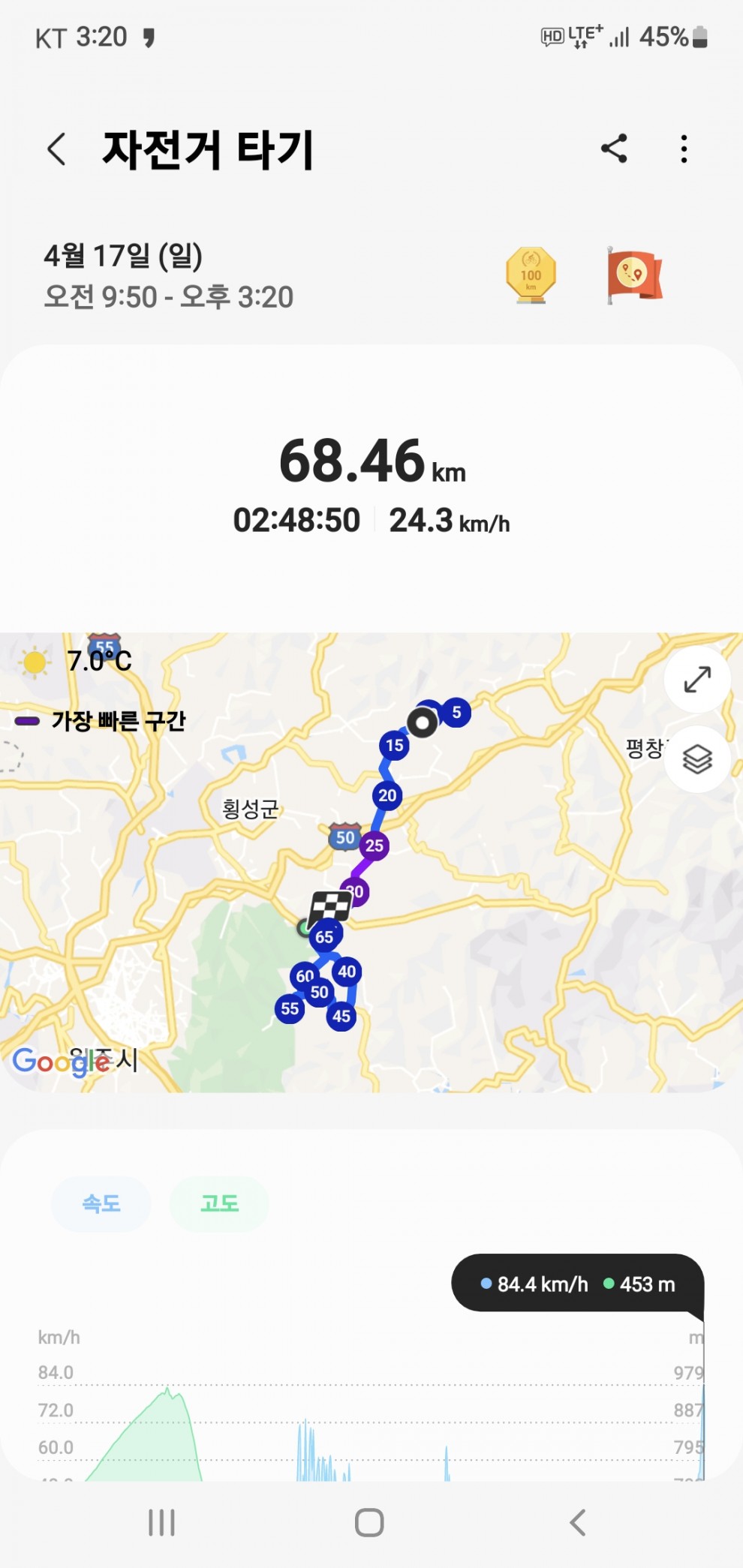Open the 100 km gold badge
The height and width of the screenshot is (1568, 743).
(x=531, y=275)
